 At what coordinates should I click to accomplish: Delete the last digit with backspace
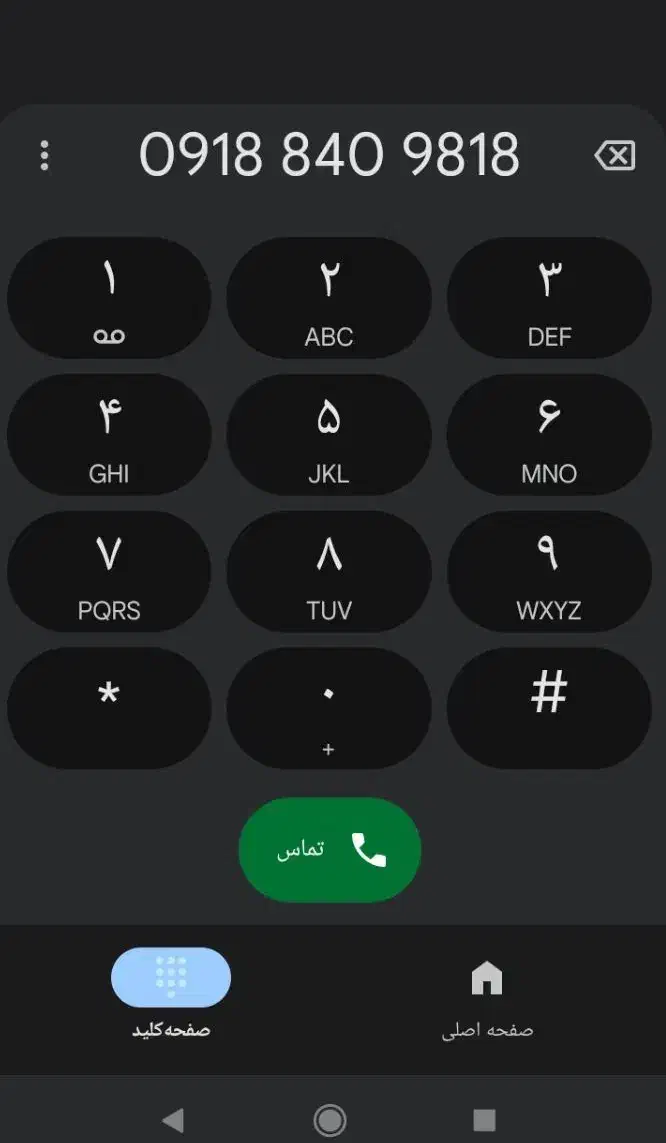point(614,156)
